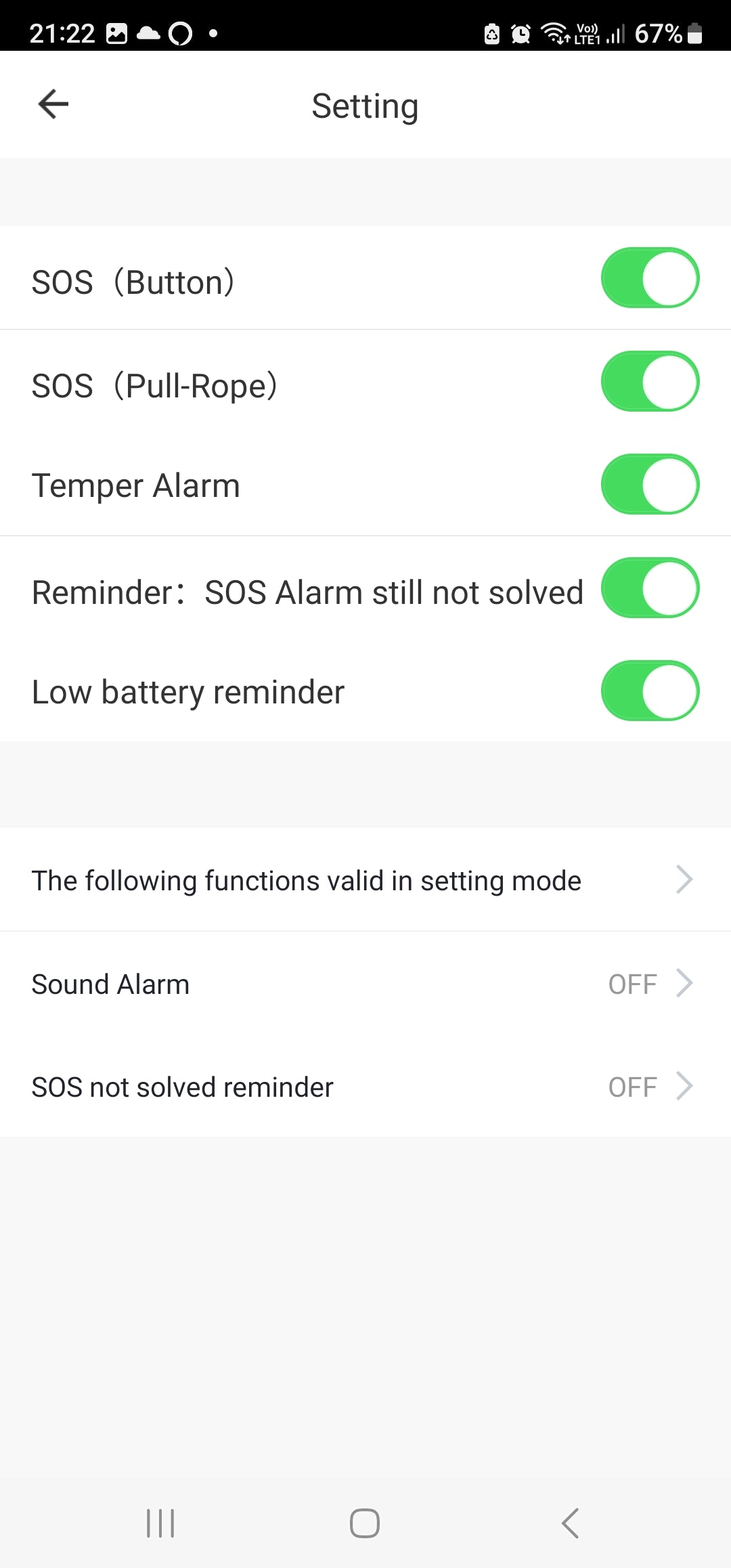The width and height of the screenshot is (731, 1568).
Task: Toggle Reminder: SOS Alarm still not solved
Action: (x=650, y=588)
